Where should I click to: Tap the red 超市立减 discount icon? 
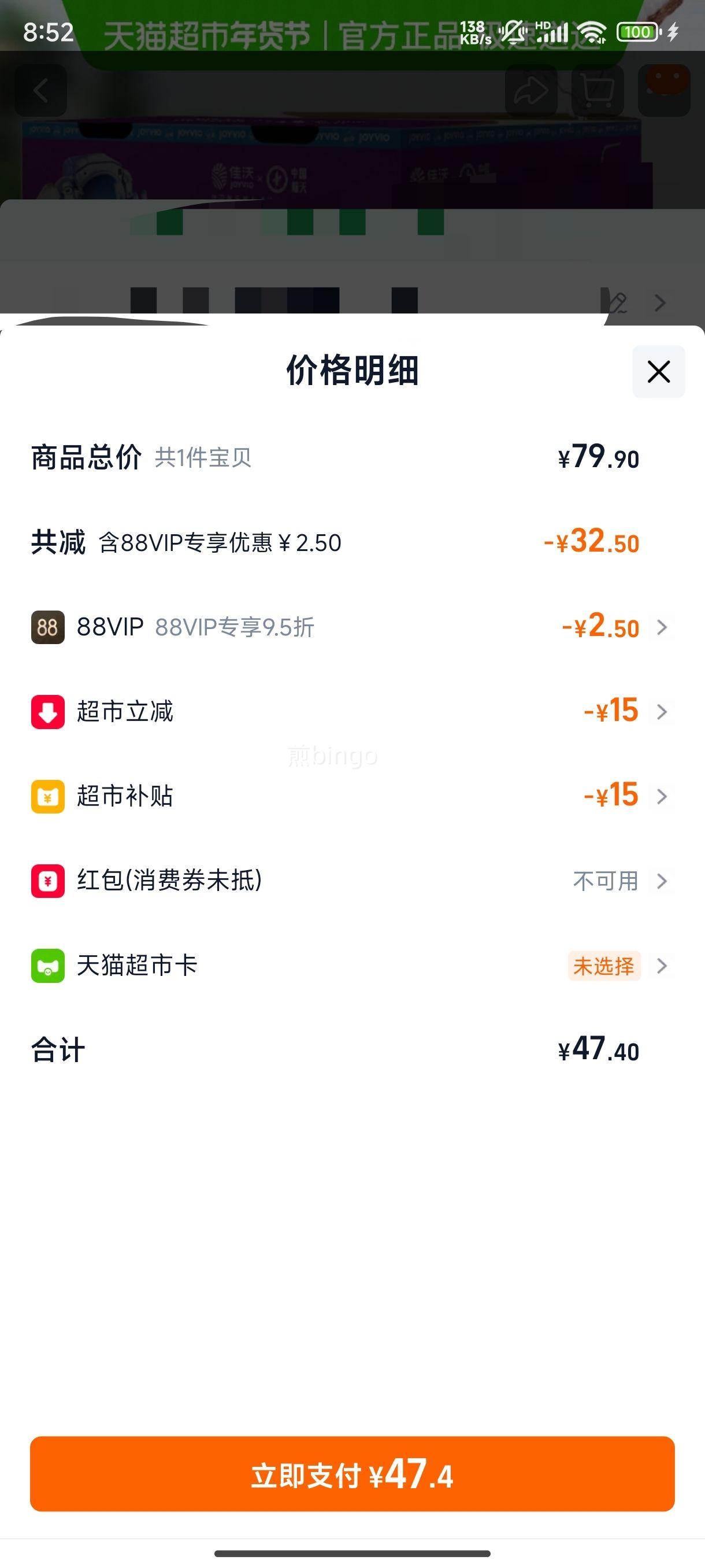(47, 711)
